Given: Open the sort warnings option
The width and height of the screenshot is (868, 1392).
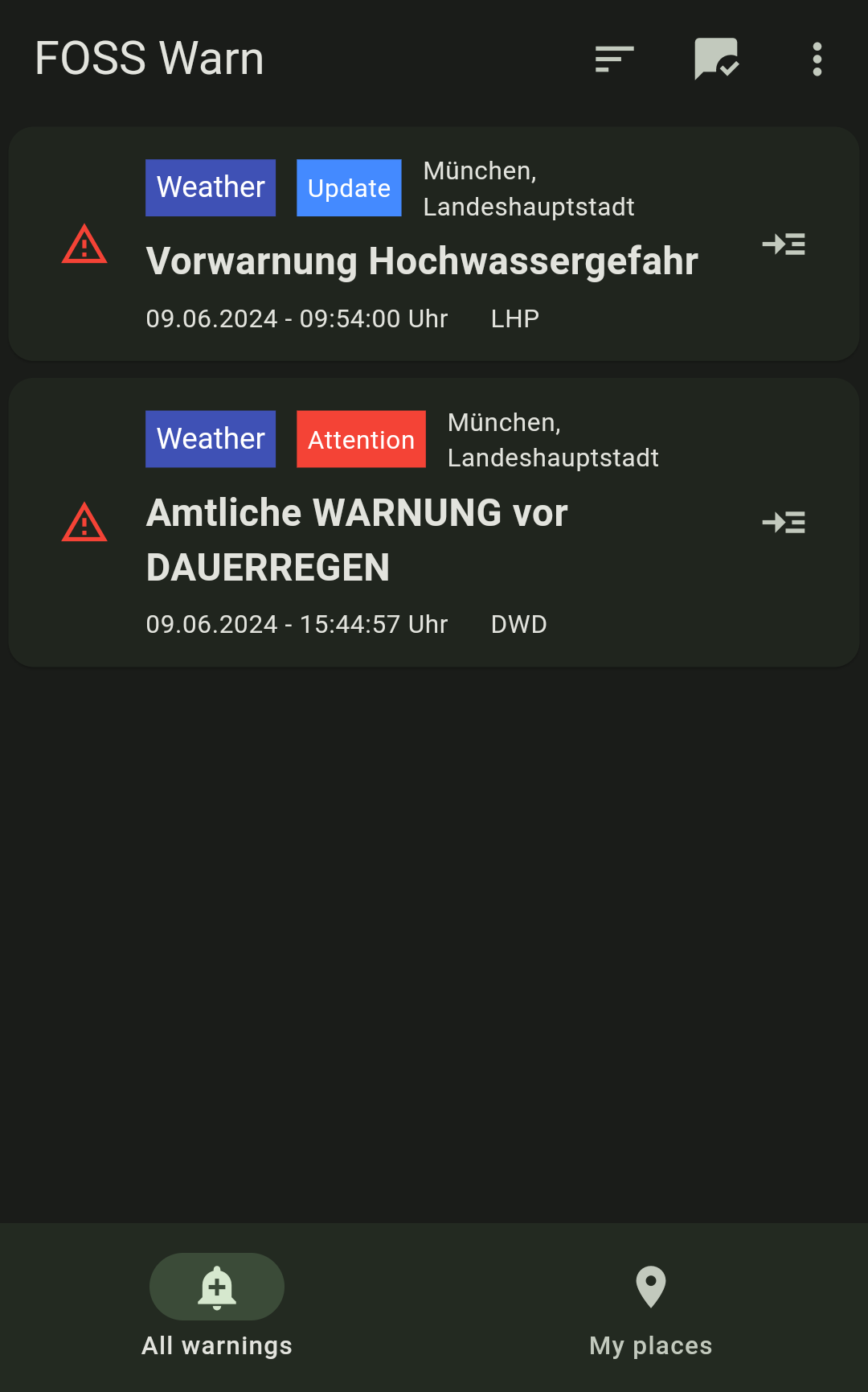Looking at the screenshot, I should coord(614,60).
